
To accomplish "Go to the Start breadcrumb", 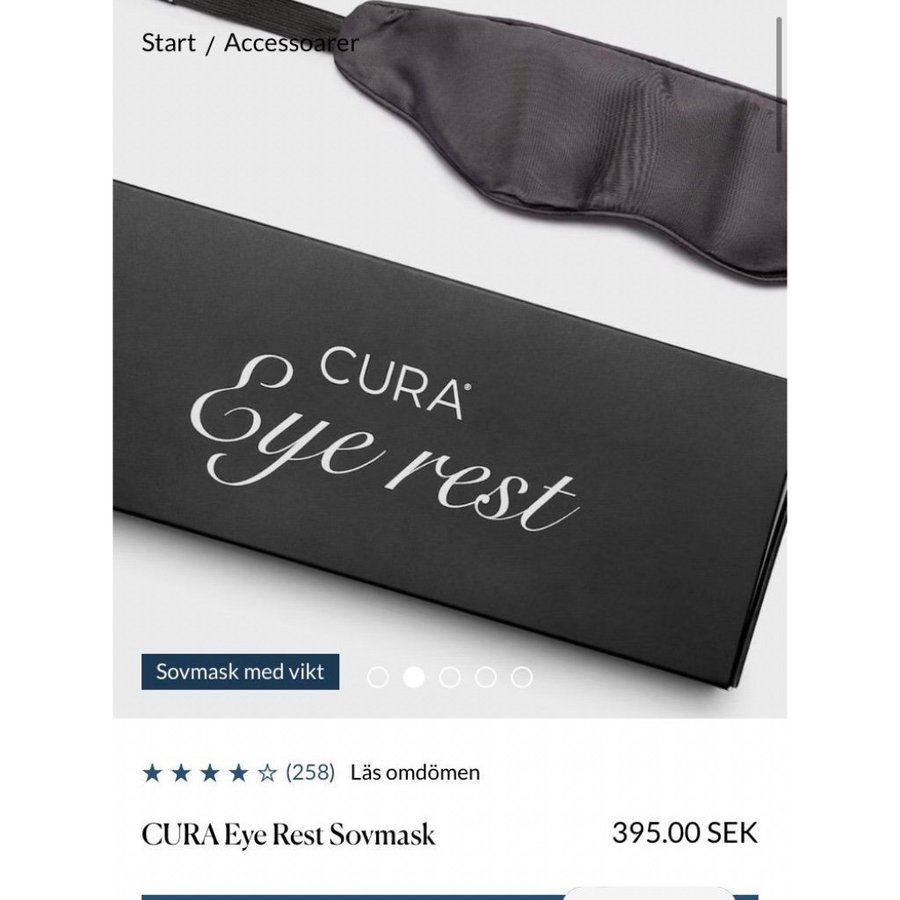I will [x=168, y=43].
